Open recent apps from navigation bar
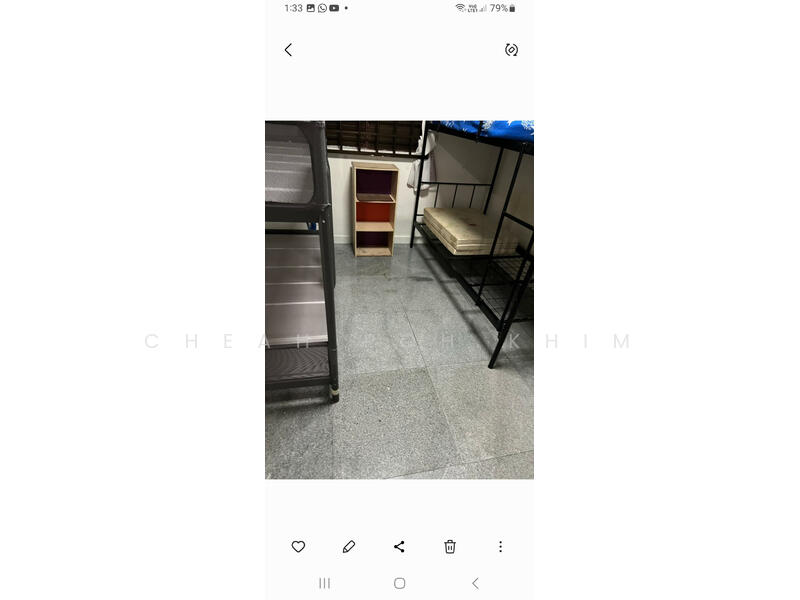The height and width of the screenshot is (600, 800). 324,583
